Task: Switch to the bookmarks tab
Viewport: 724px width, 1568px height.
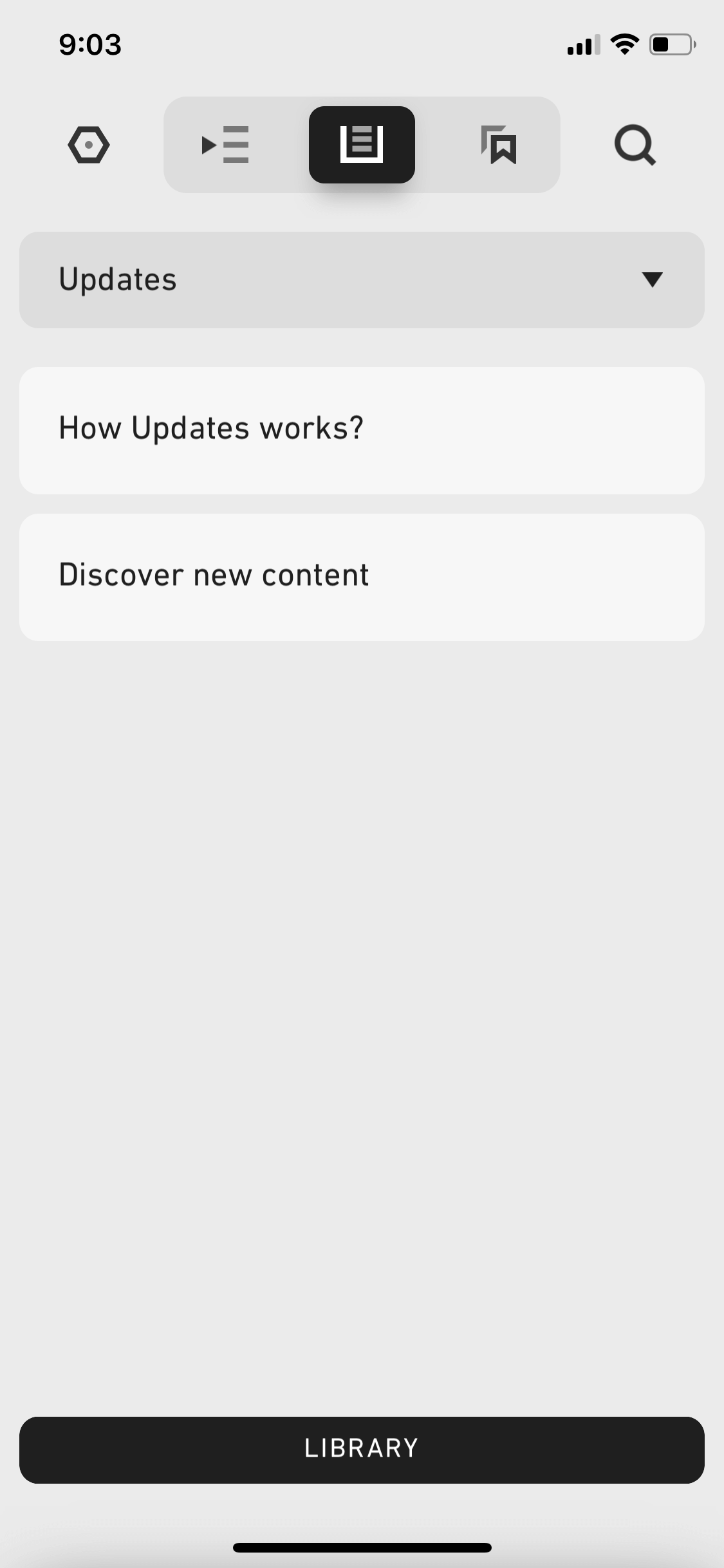Action: point(499,145)
